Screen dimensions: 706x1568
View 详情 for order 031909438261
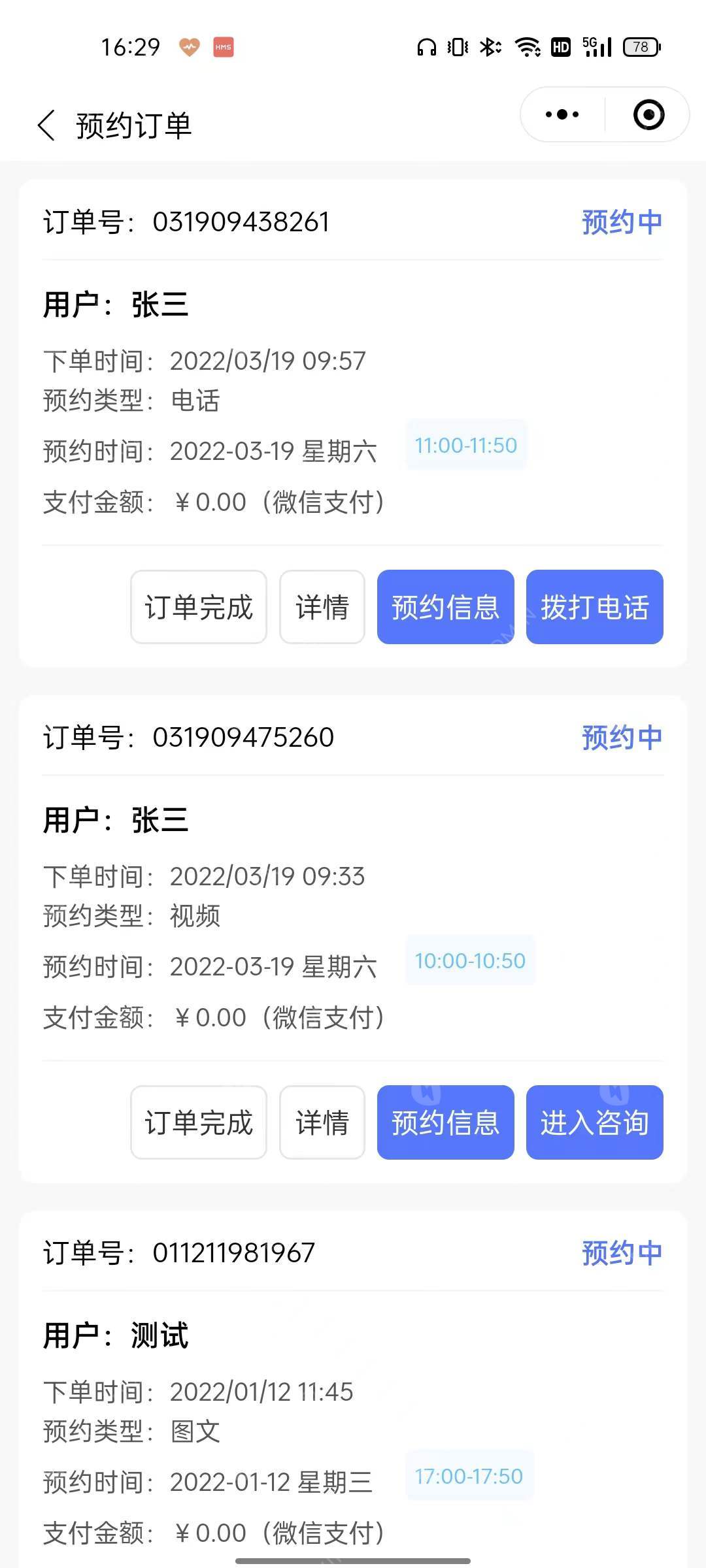click(x=322, y=607)
